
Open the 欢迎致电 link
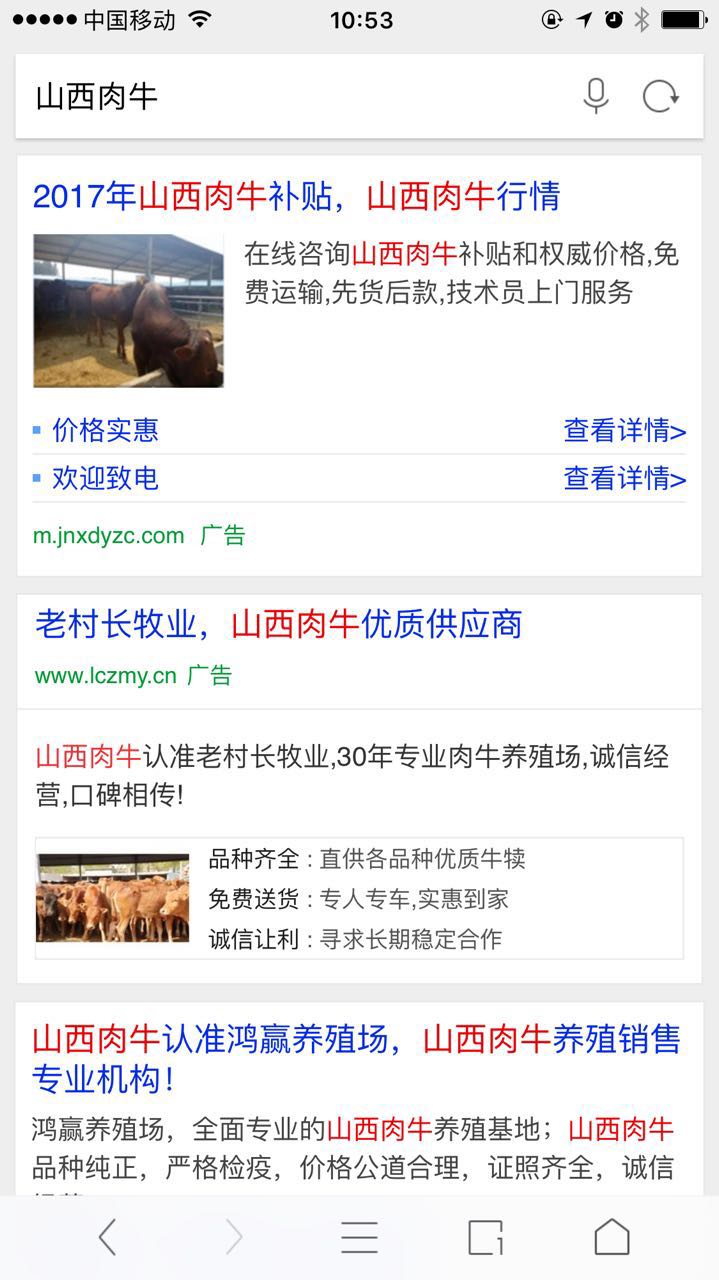pyautogui.click(x=105, y=478)
